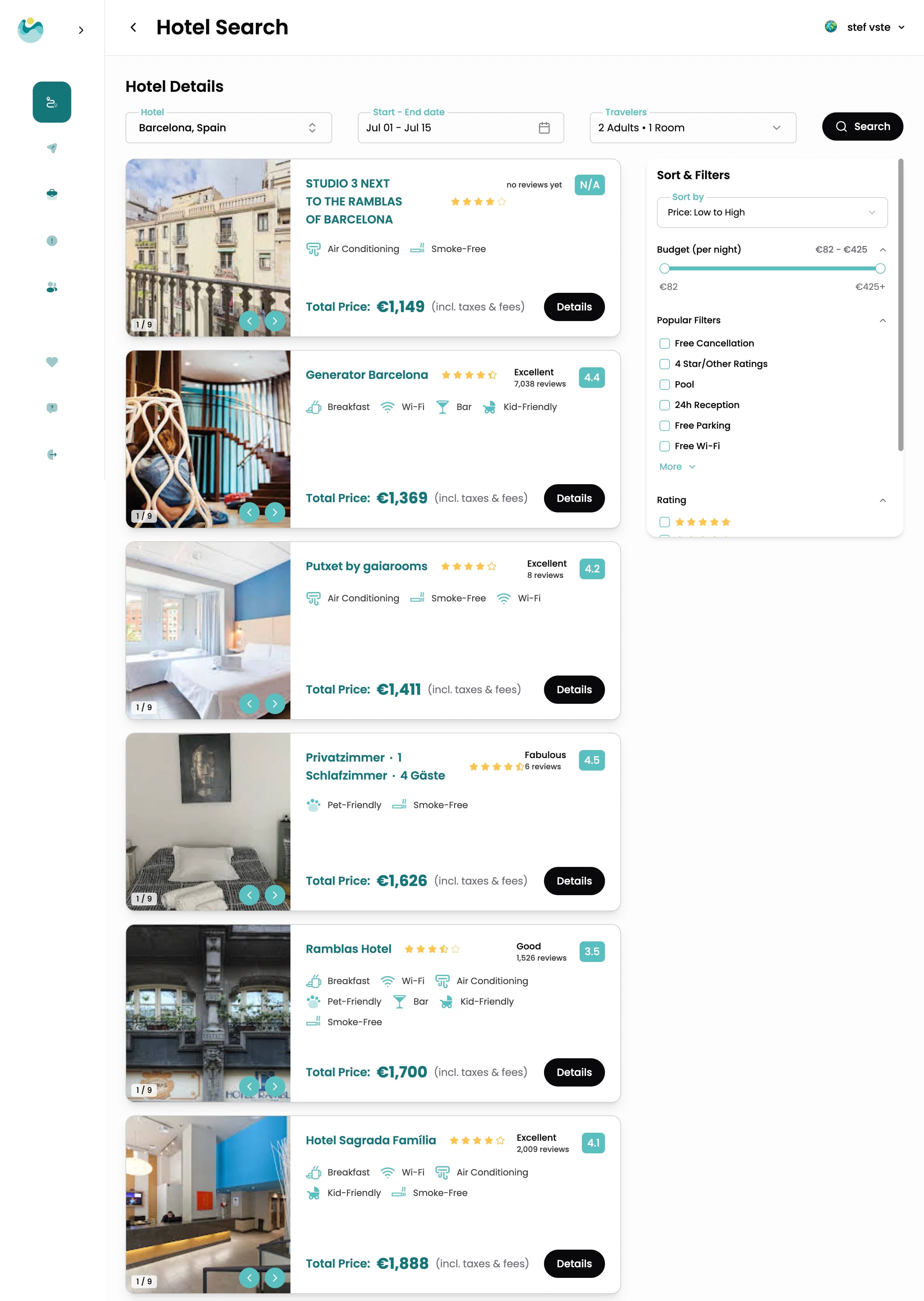Open the favorites heart in sidebar

(x=52, y=362)
